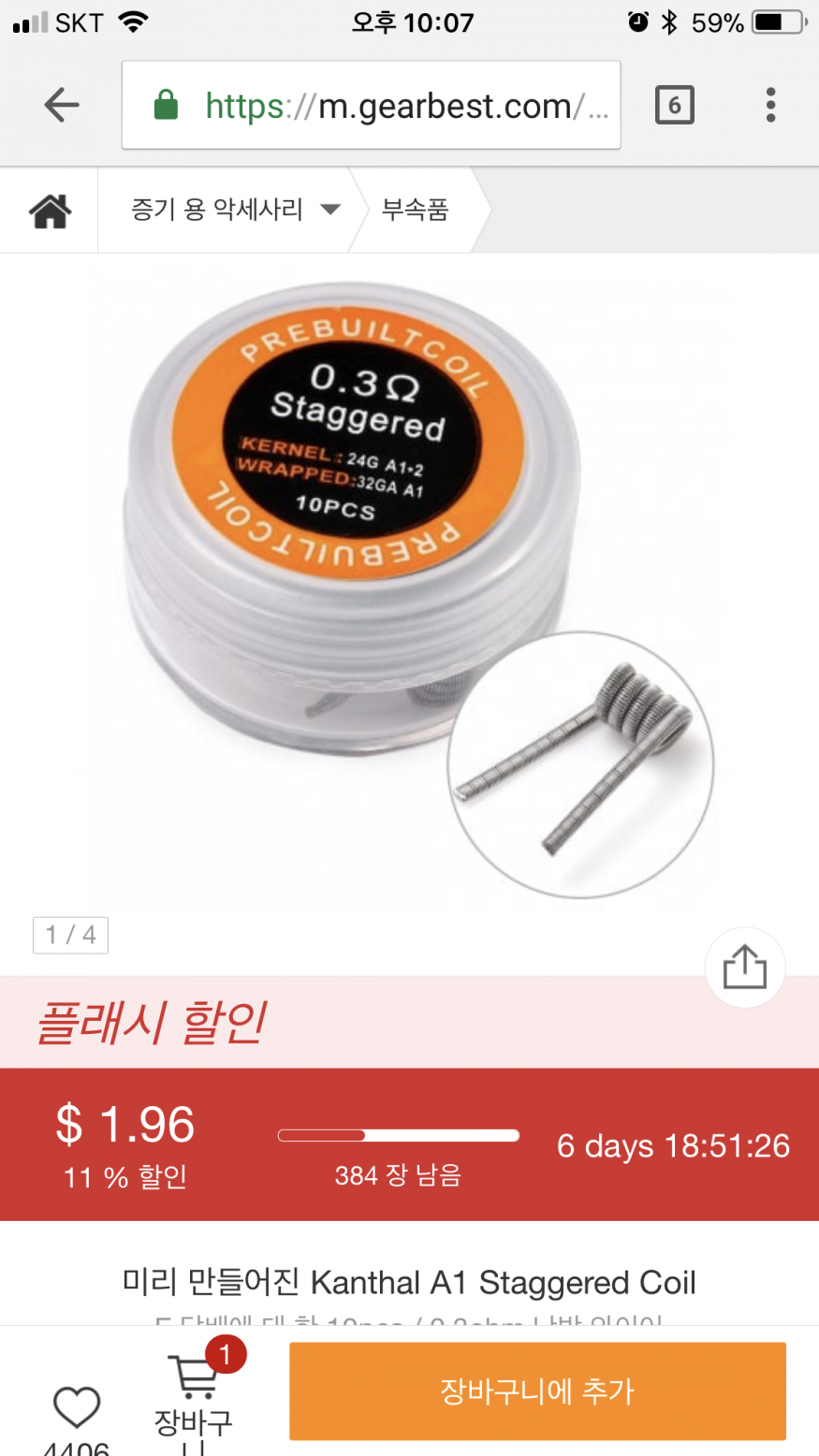819x1456 pixels.
Task: Open the 부속품 breadcrumb category
Action: click(x=415, y=210)
